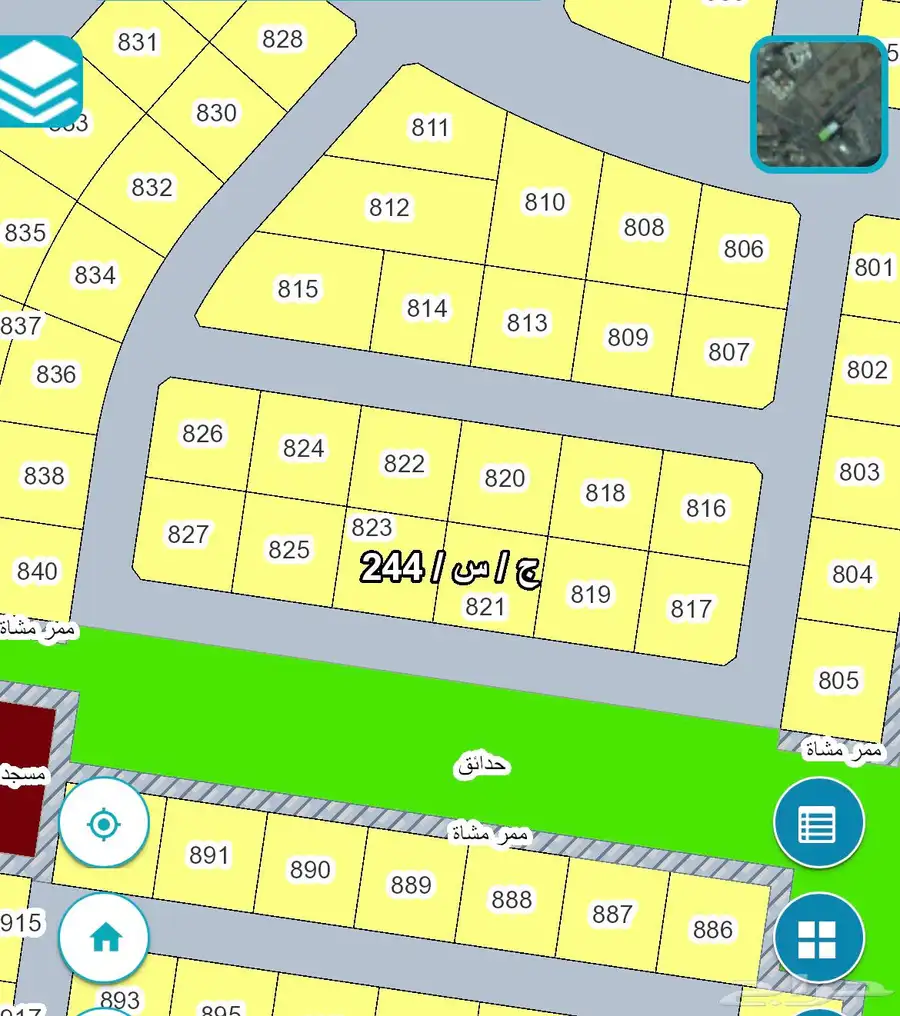Return map to the home extent
Viewport: 900px width, 1016px height.
(104, 938)
